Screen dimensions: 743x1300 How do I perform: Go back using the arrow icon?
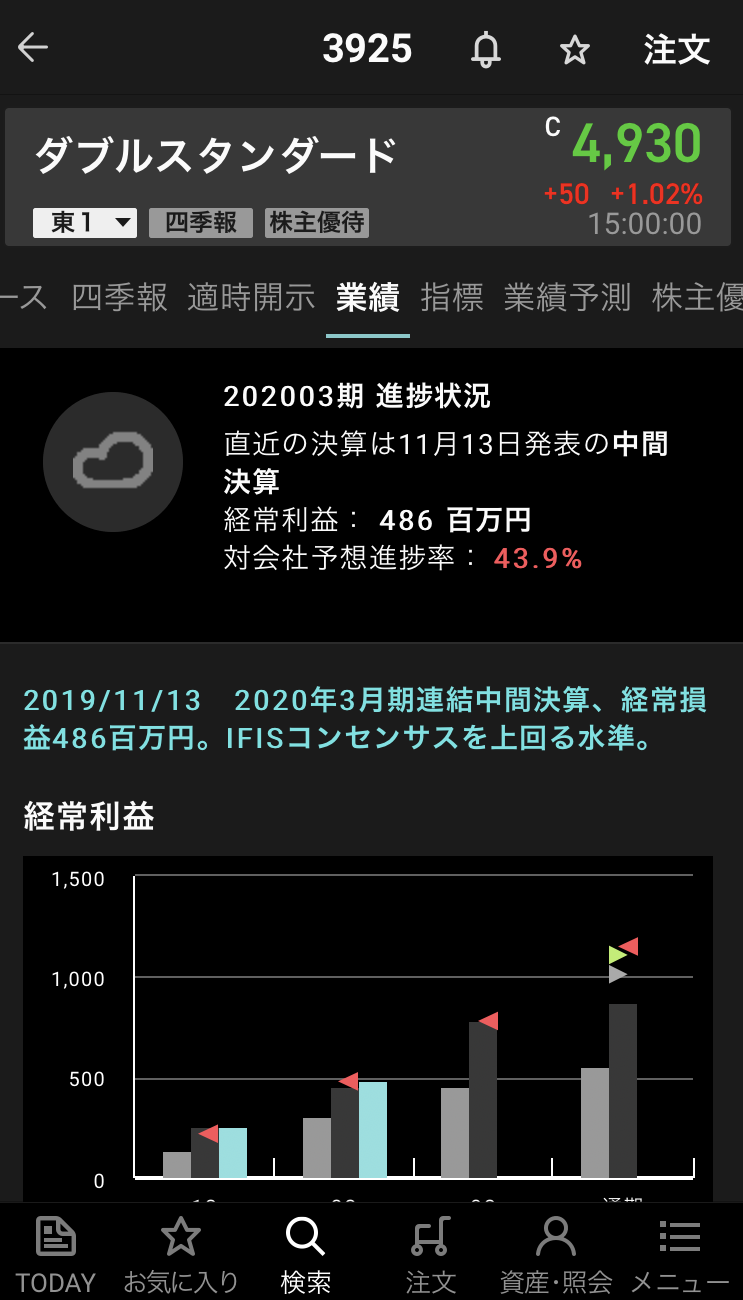click(x=33, y=48)
